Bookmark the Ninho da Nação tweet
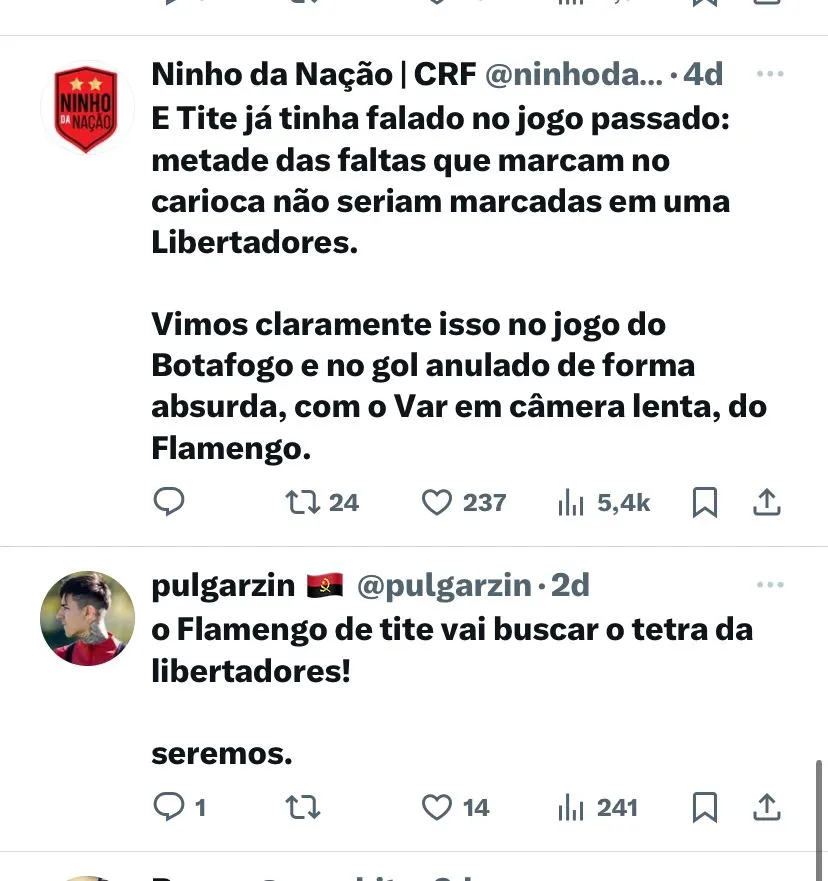Screen dimensions: 828x881 click(705, 502)
